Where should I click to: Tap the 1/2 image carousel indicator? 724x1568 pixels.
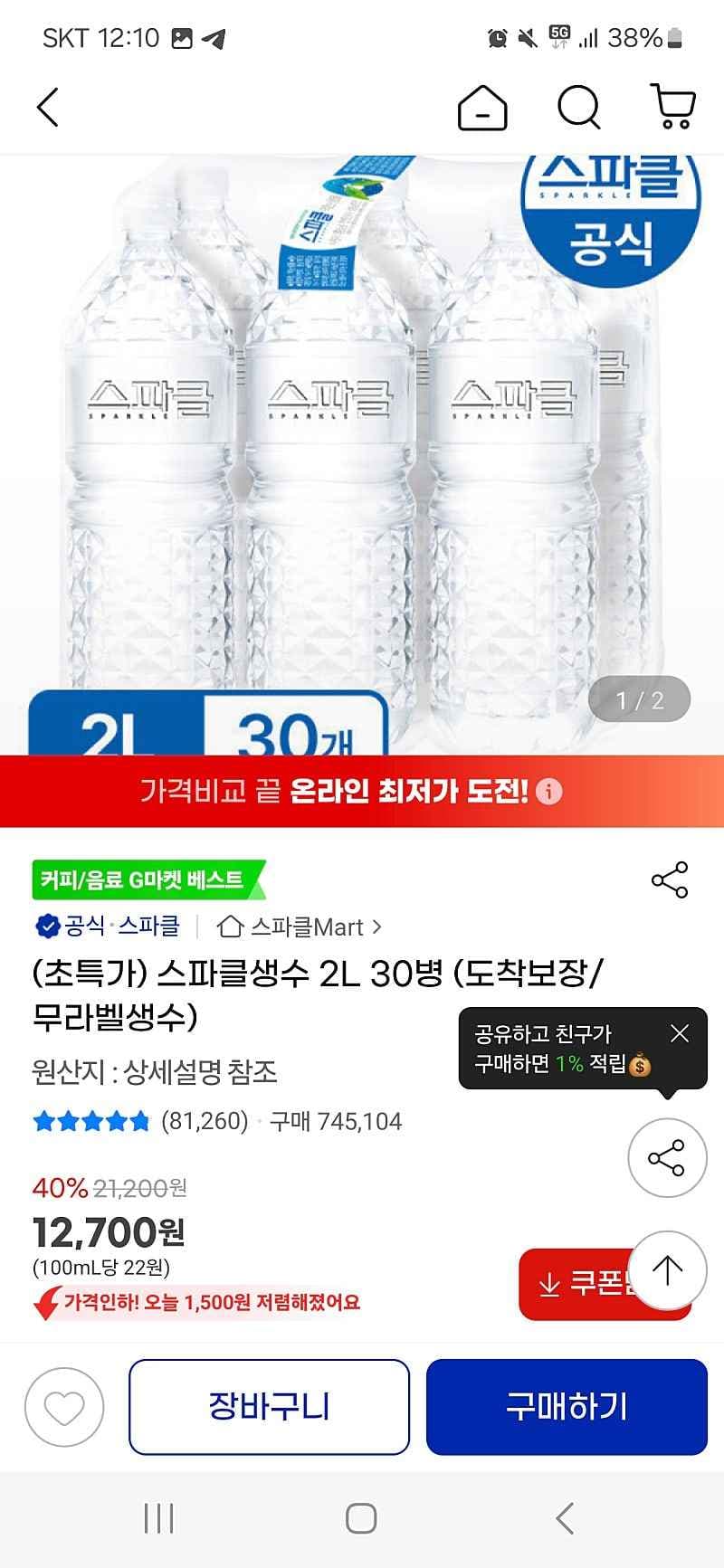tap(639, 698)
